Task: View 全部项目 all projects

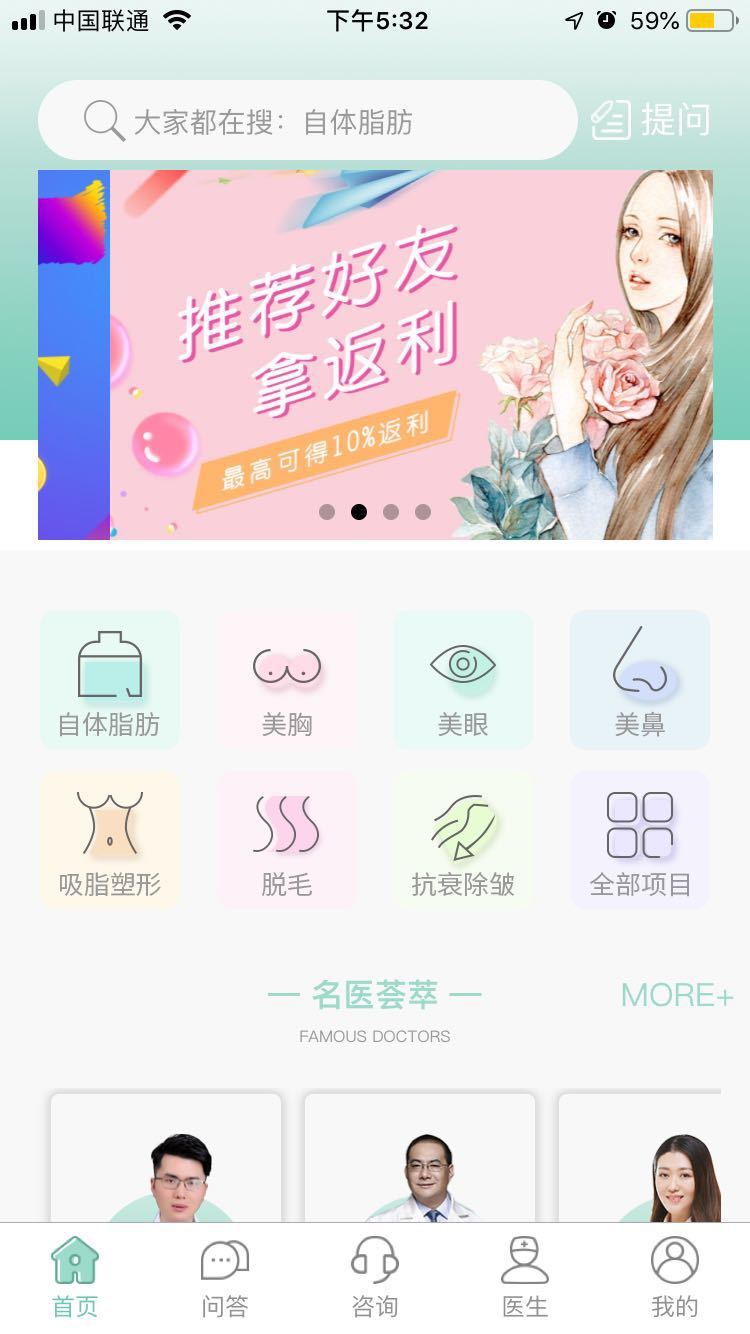Action: tap(640, 840)
